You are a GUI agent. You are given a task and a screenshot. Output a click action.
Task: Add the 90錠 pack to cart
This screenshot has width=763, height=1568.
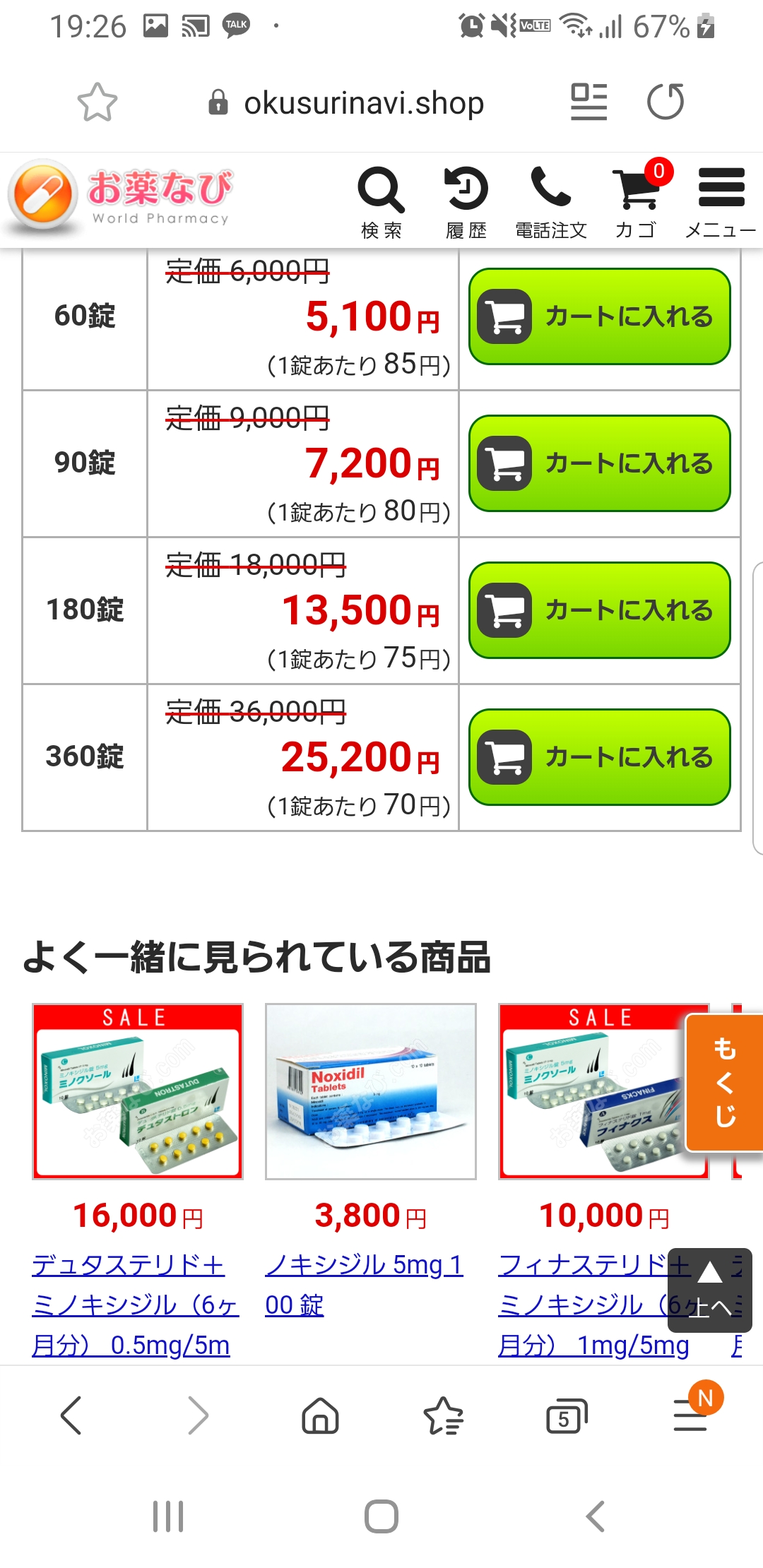[x=600, y=463]
